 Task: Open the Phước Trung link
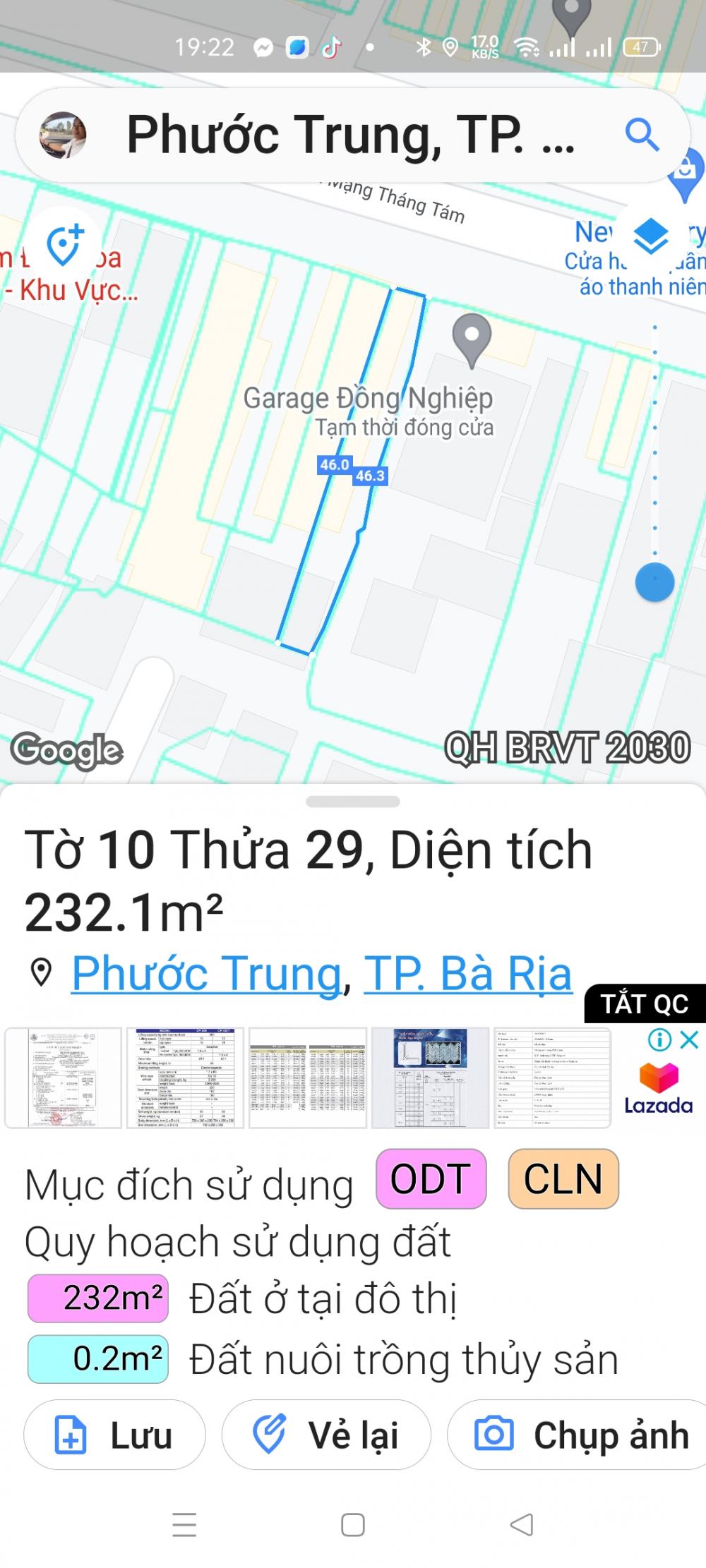coord(207,973)
